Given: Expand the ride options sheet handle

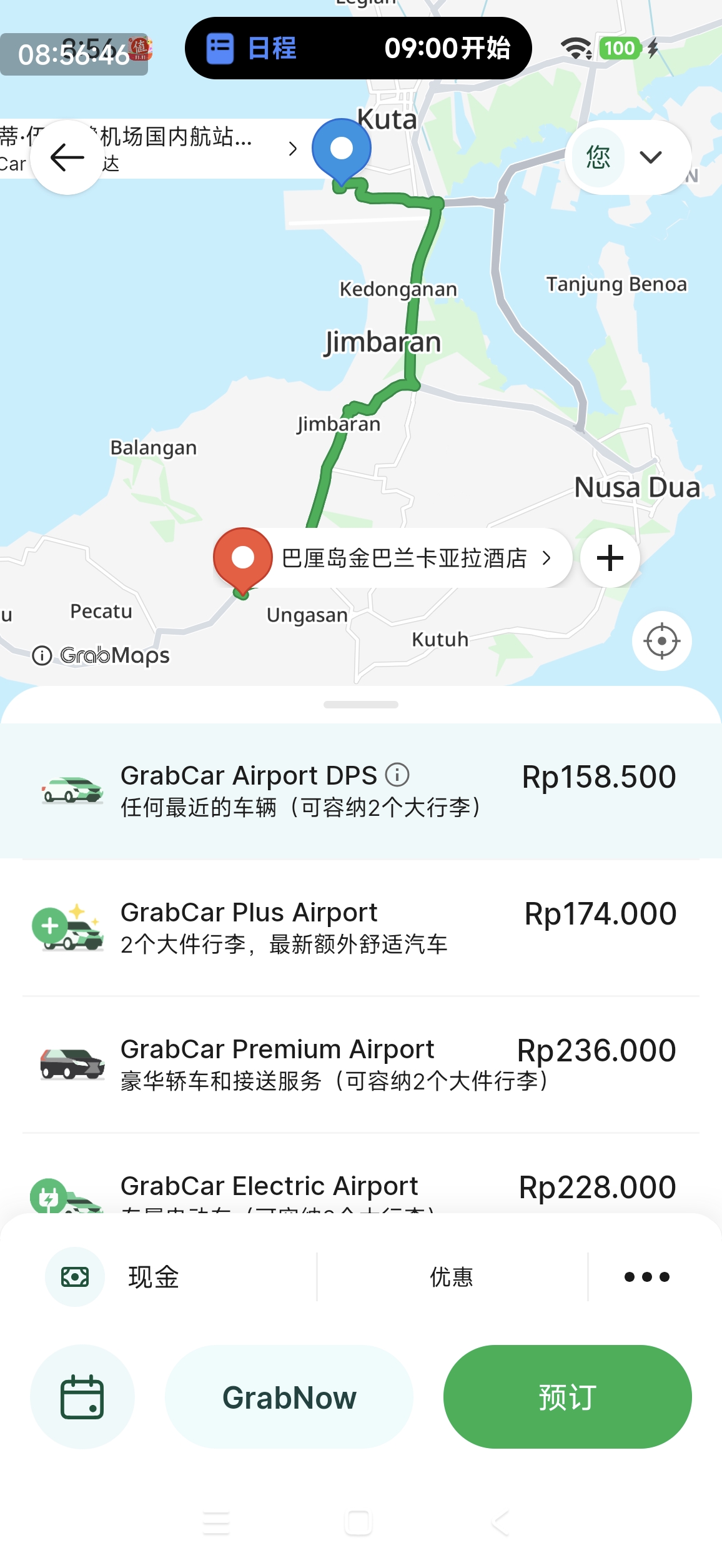Looking at the screenshot, I should pos(361,705).
